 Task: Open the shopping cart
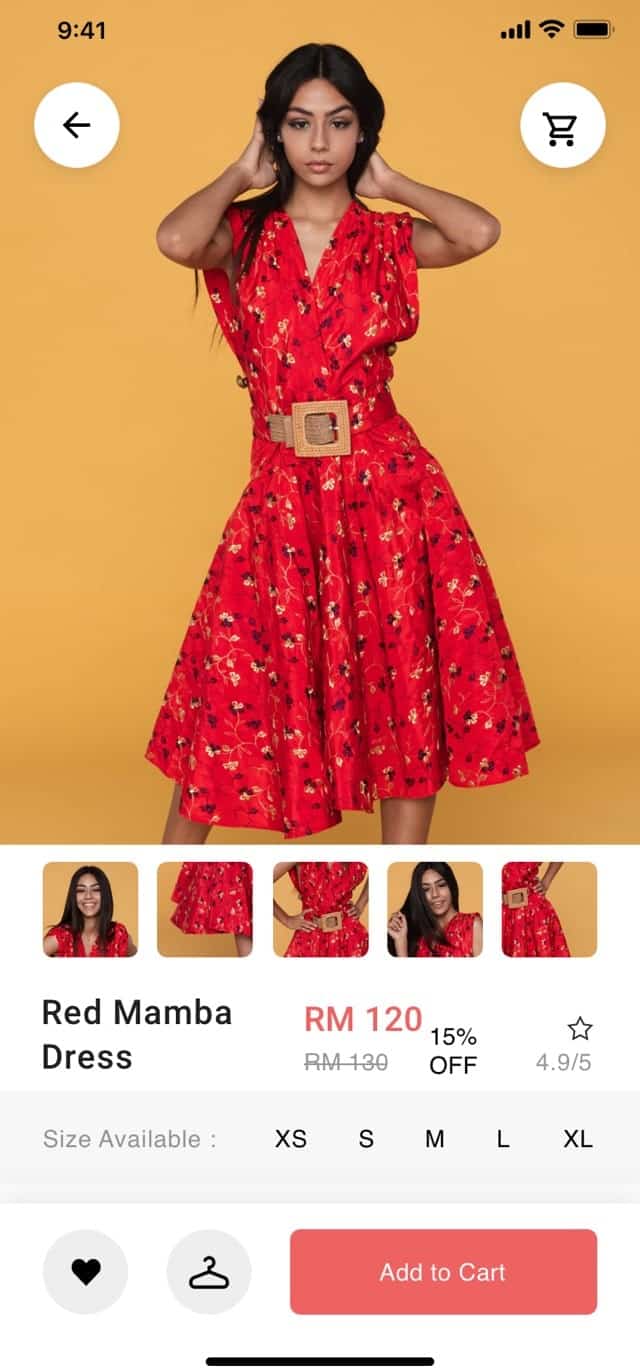pos(562,125)
